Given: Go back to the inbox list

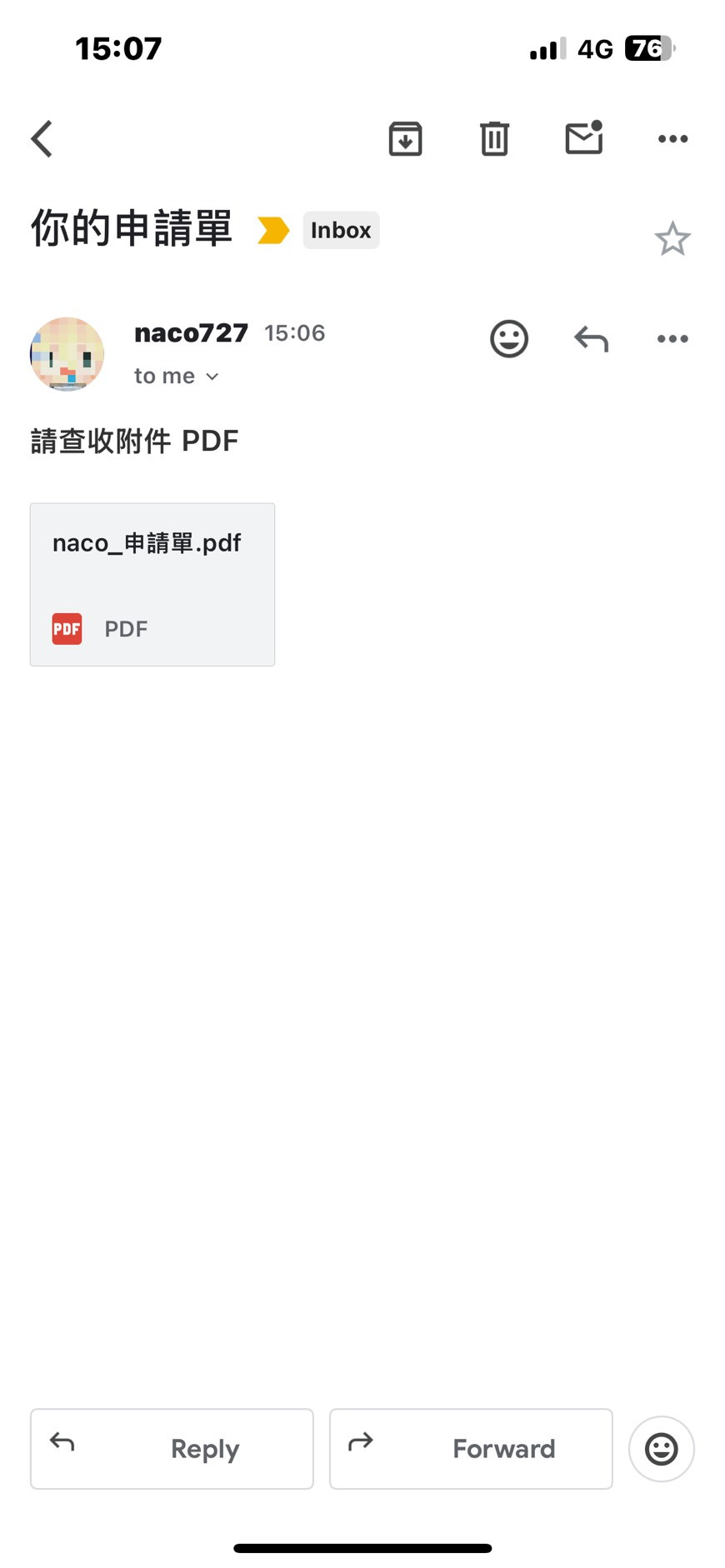Looking at the screenshot, I should point(42,138).
